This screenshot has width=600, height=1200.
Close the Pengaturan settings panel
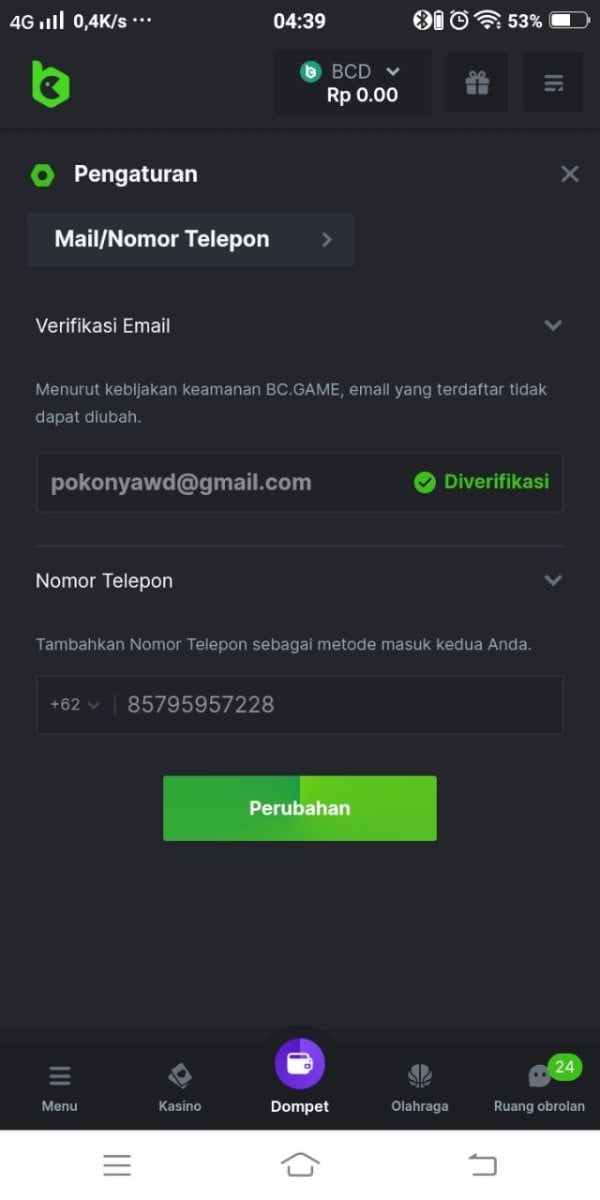tap(570, 174)
